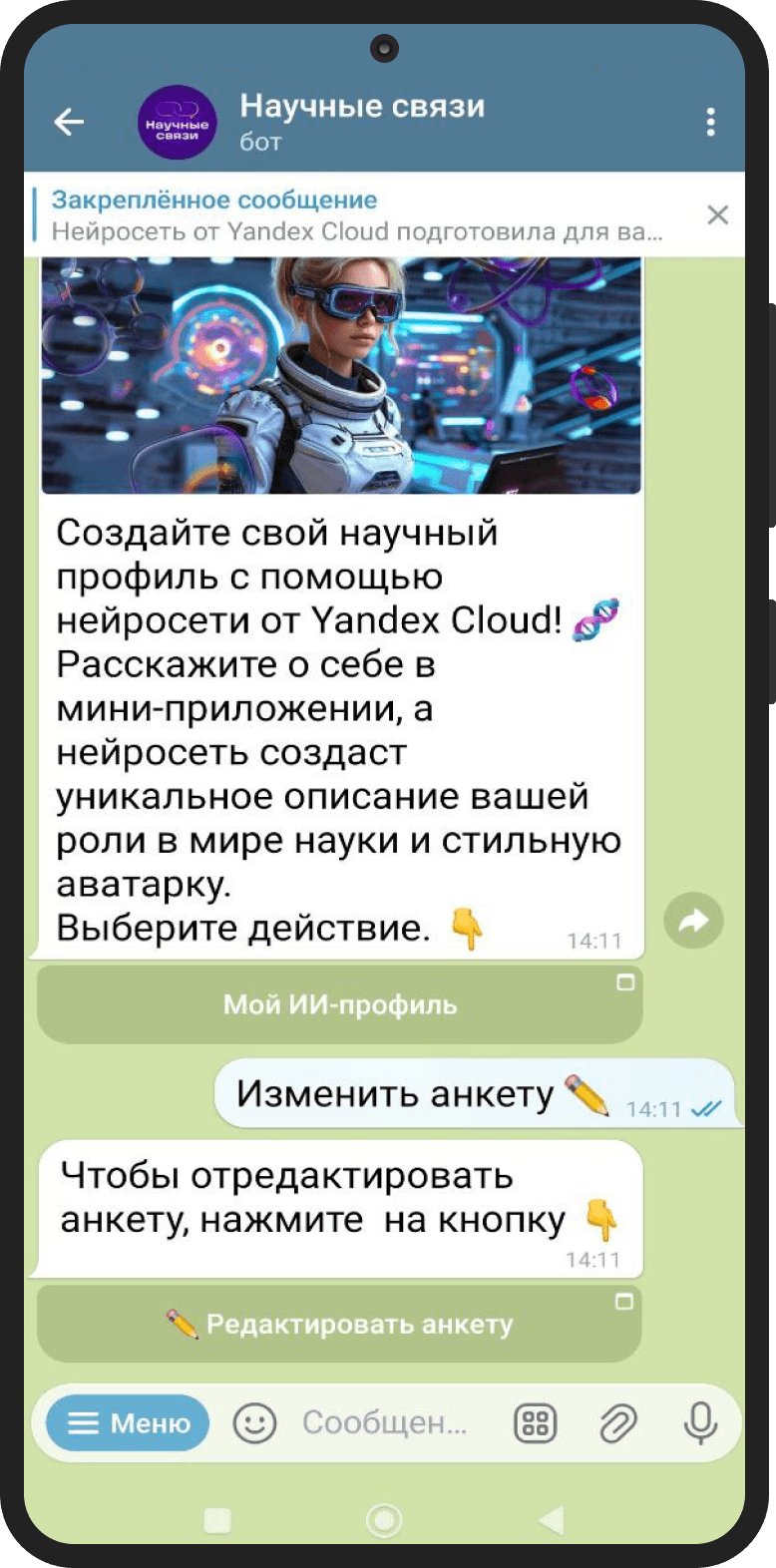Open the emoji picker

(x=254, y=1423)
